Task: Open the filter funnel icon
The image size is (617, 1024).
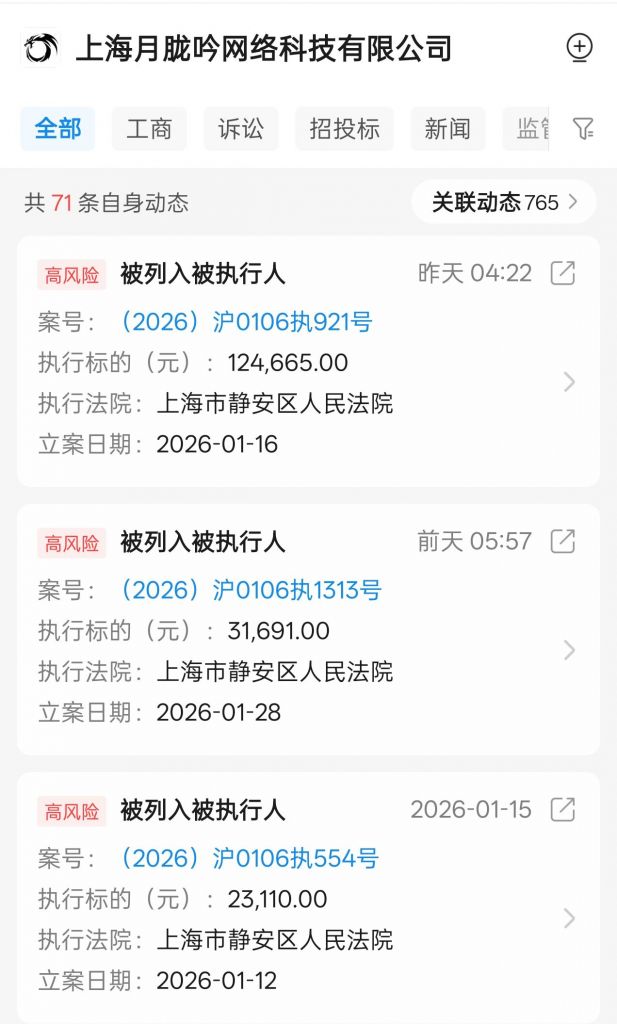Action: [x=583, y=129]
